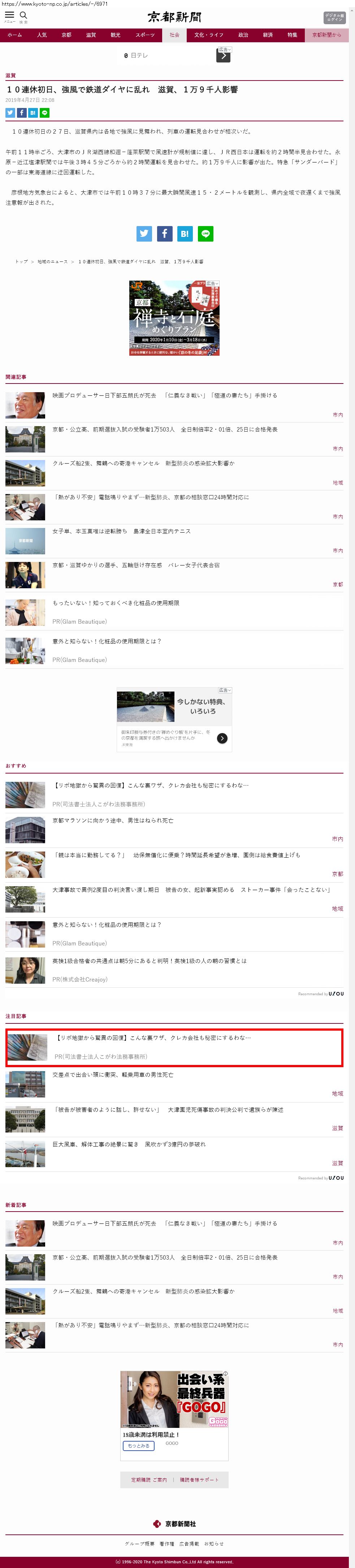Viewport: 355px width, 1568px height.
Task: View the 巨大風車、解体工事の絶景に驚き article
Action: point(129,1144)
